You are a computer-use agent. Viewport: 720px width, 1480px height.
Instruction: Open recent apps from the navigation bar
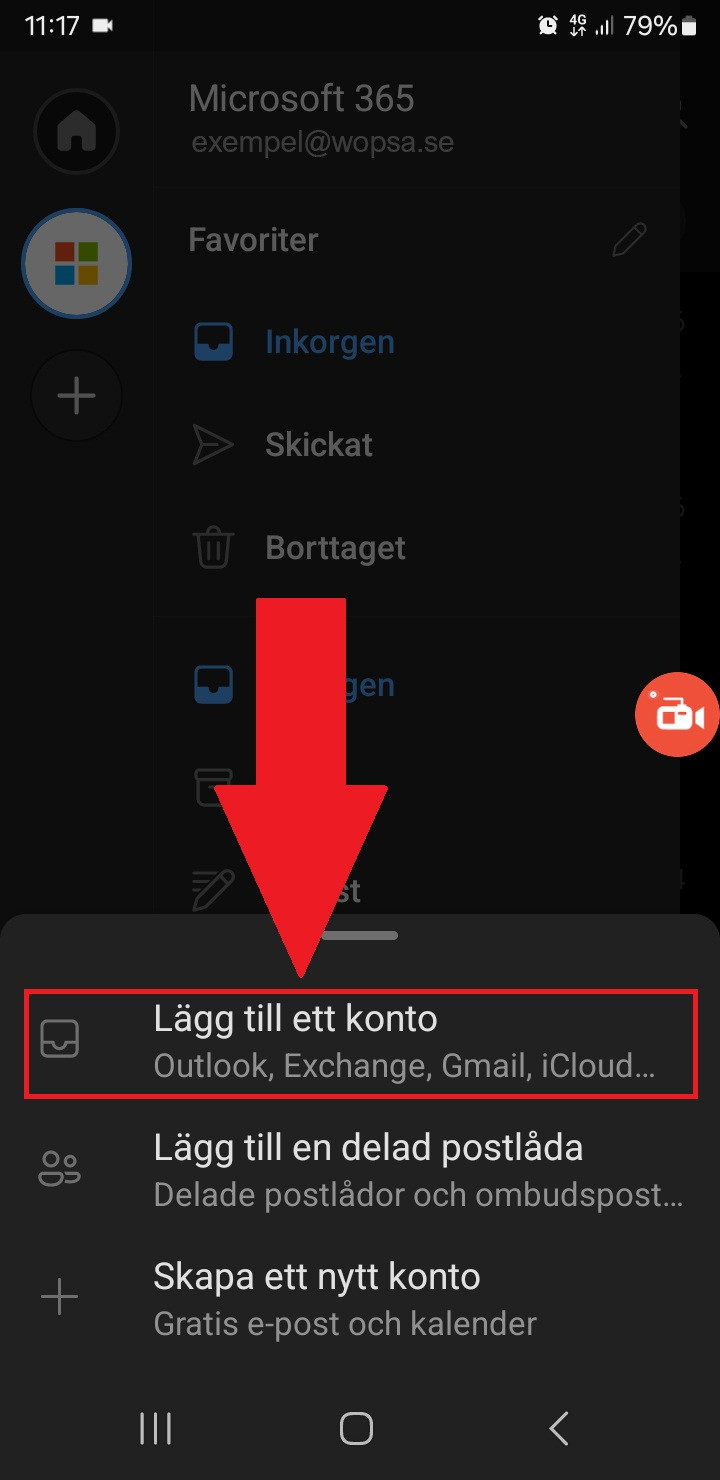click(x=156, y=1428)
